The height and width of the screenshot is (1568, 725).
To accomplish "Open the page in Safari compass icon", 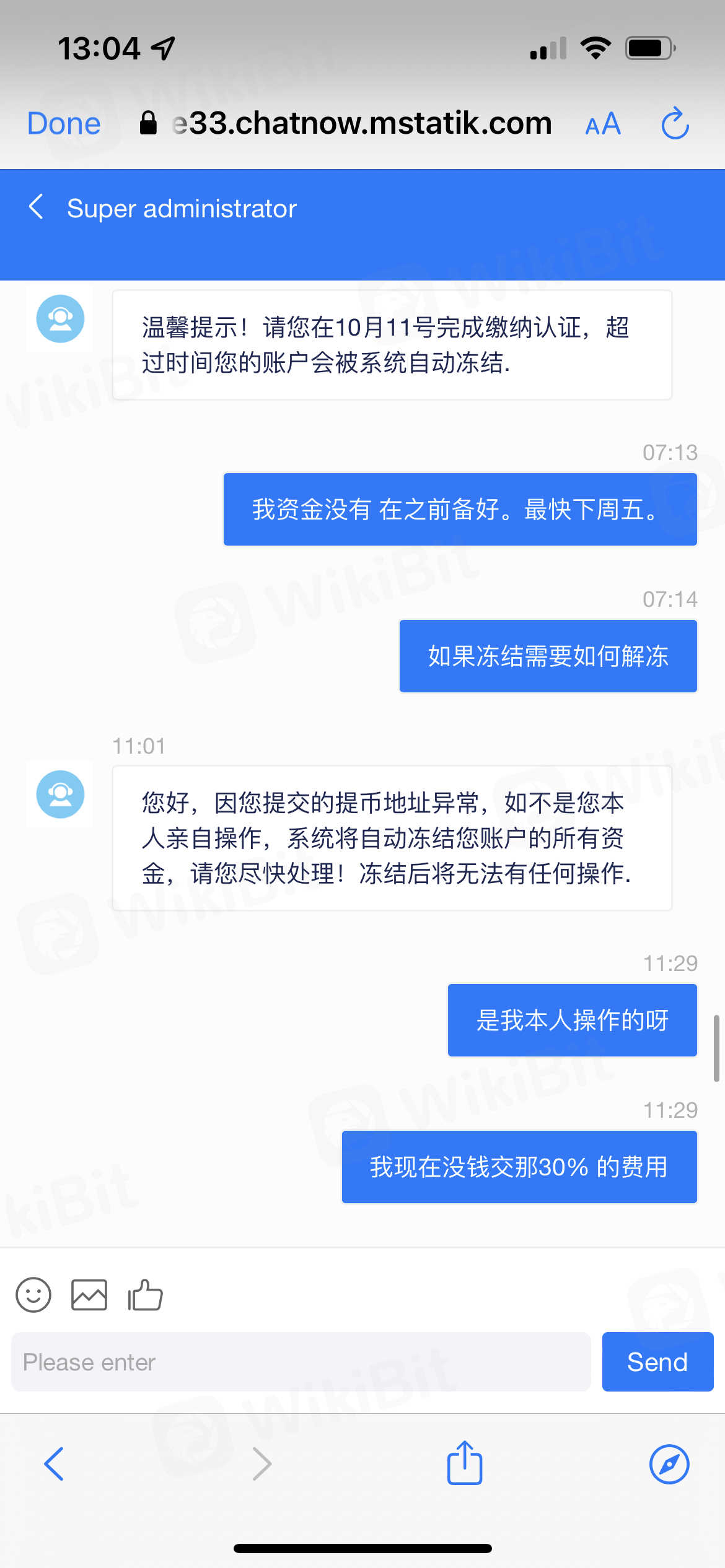I will 669,1464.
